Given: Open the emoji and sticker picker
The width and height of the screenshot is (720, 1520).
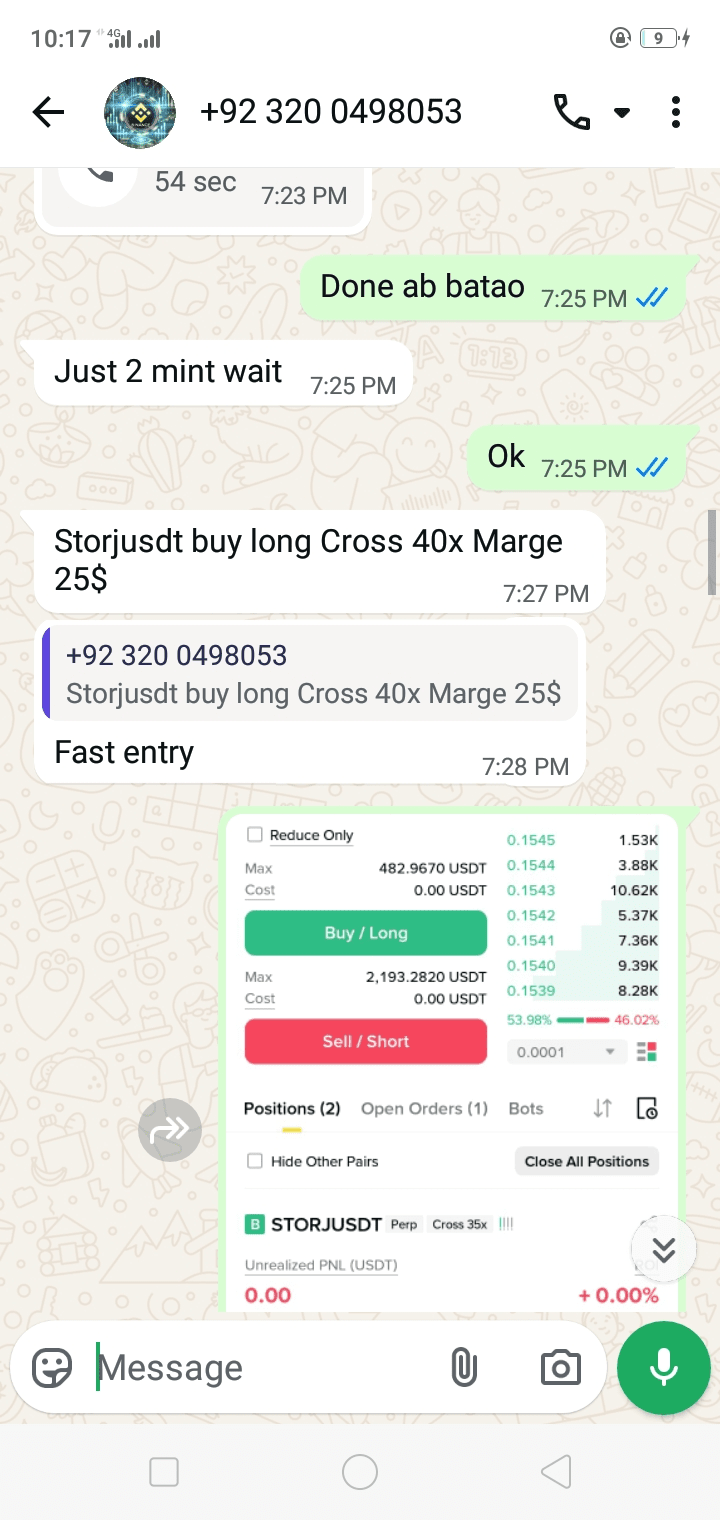Looking at the screenshot, I should click(52, 1367).
